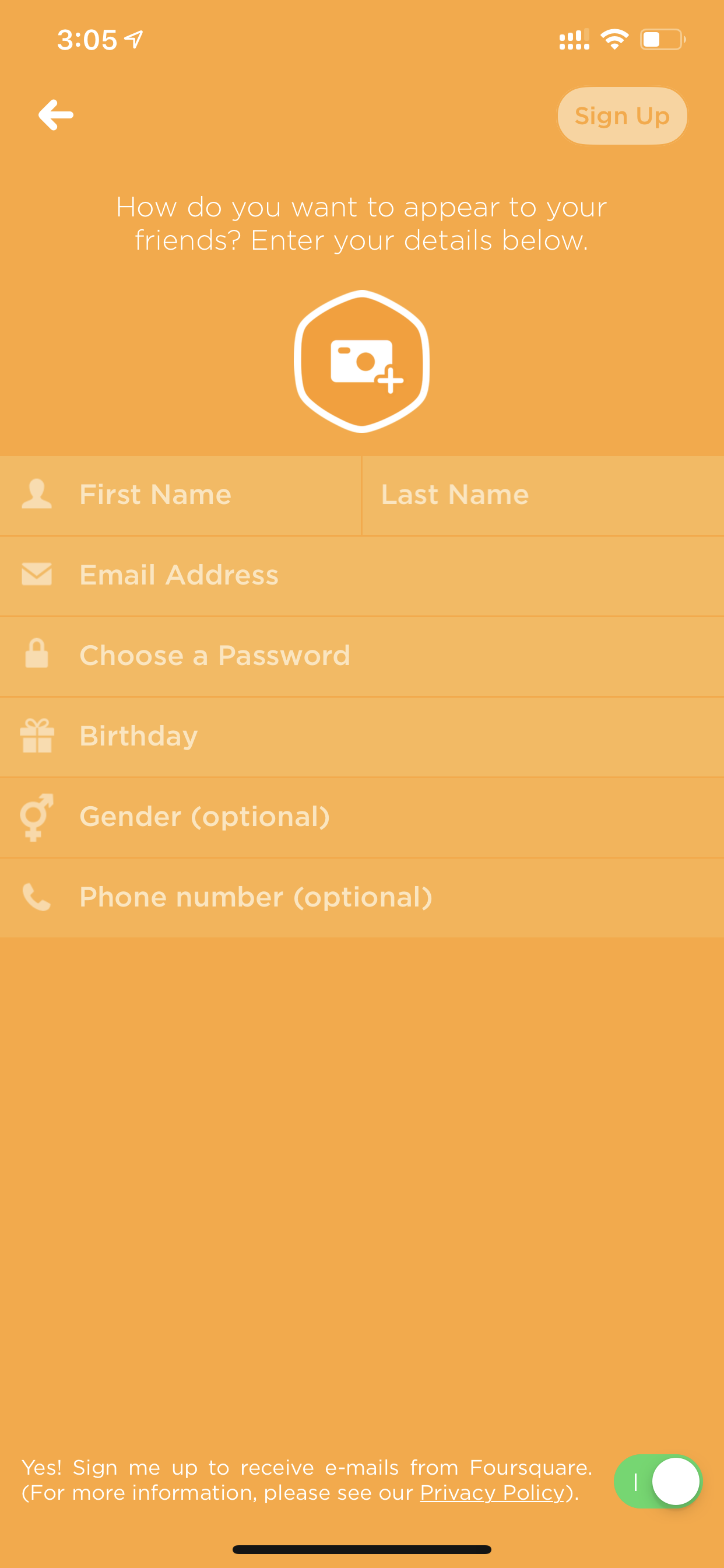The height and width of the screenshot is (1568, 724).
Task: Disable Foursquare e-mail sign-up switch
Action: coord(658,1481)
